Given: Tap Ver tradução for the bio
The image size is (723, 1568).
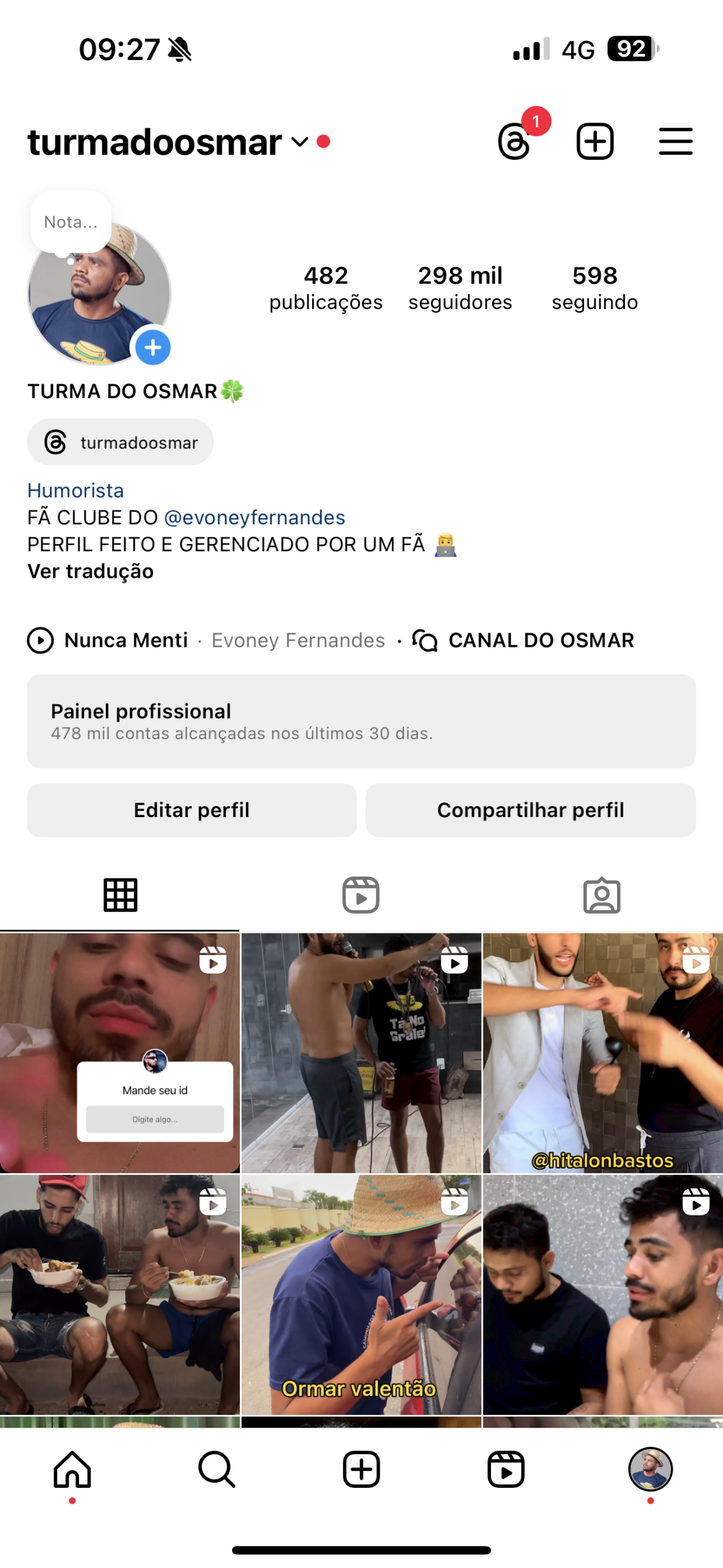Looking at the screenshot, I should tap(91, 571).
